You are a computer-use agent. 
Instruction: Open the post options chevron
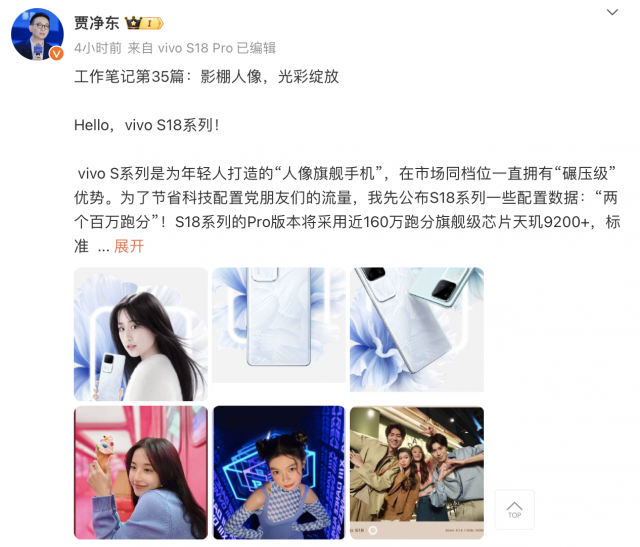(x=613, y=12)
